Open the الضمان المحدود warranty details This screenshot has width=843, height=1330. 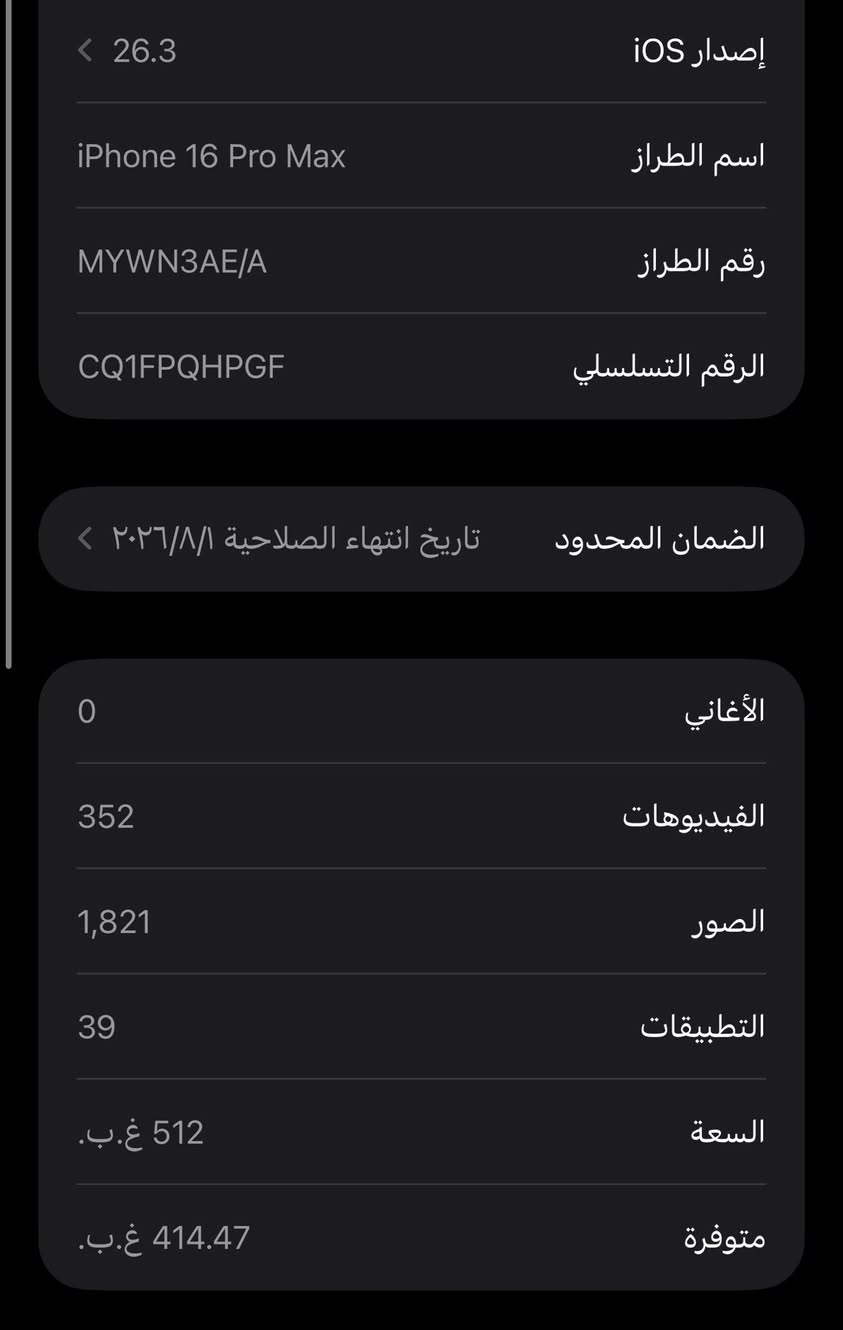click(420, 538)
